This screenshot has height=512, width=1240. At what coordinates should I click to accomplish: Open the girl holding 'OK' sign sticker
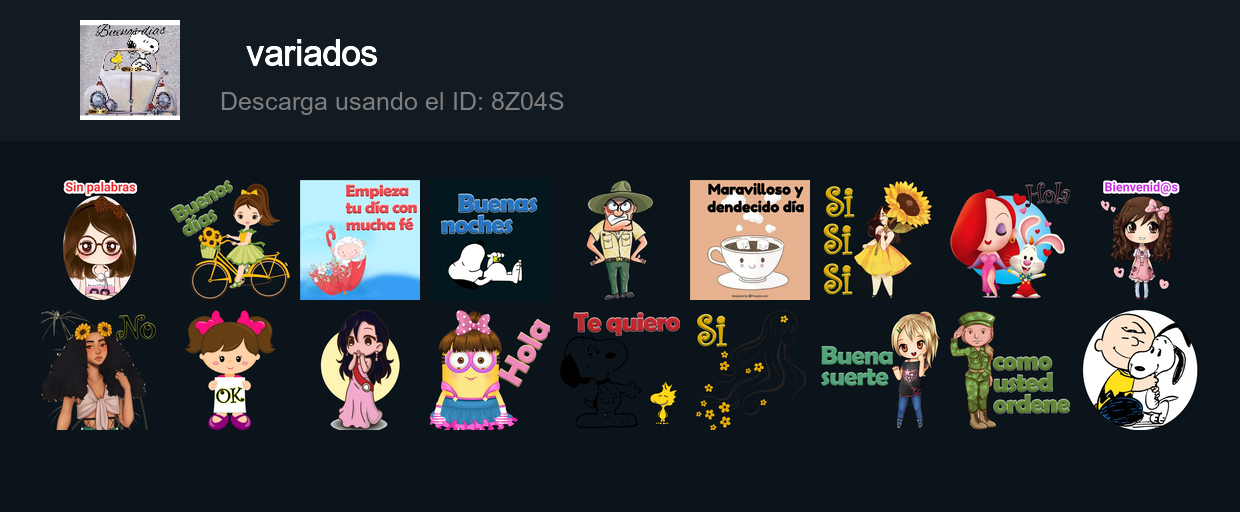(230, 370)
